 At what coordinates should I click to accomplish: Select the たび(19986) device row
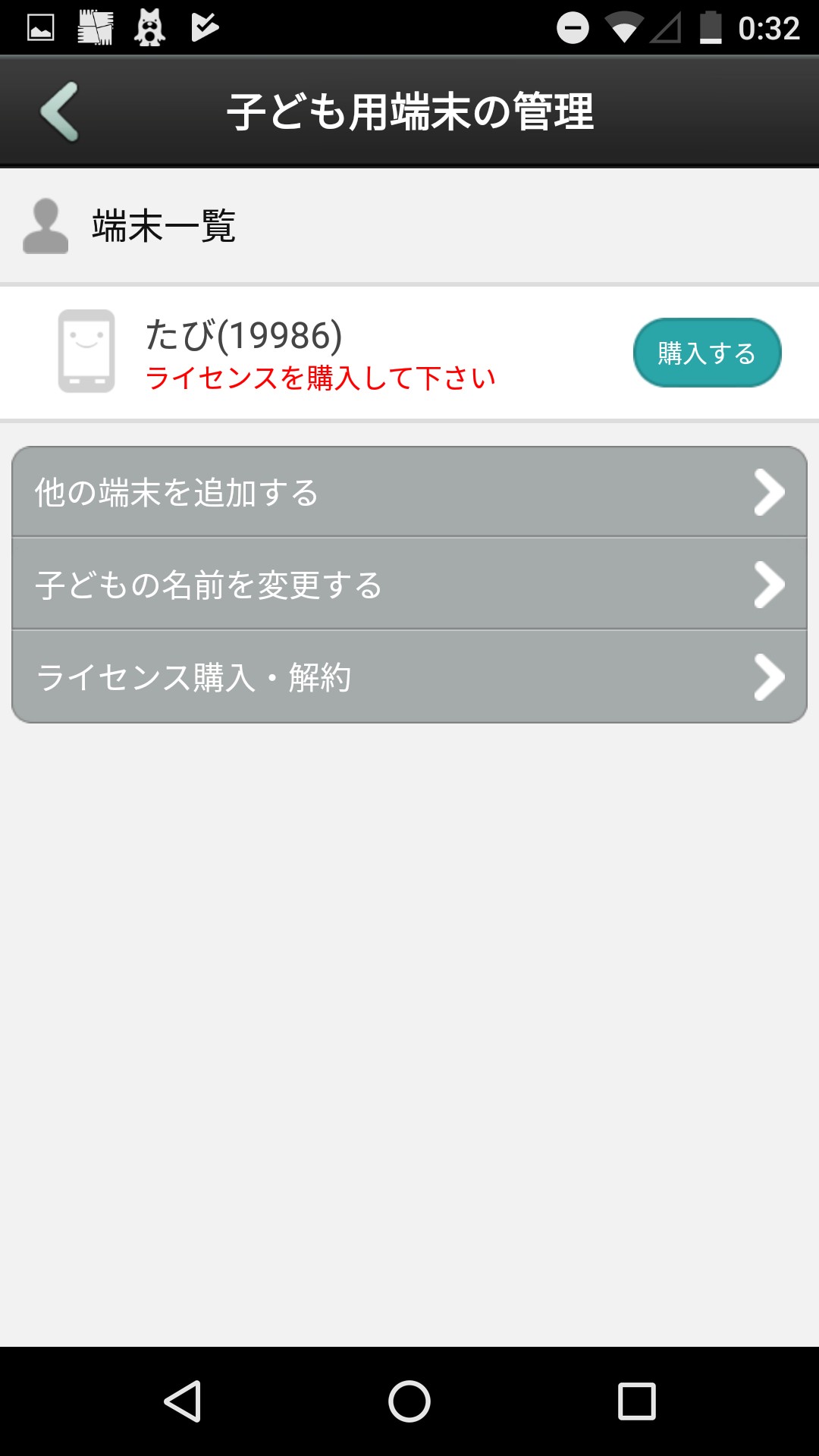pos(318,353)
